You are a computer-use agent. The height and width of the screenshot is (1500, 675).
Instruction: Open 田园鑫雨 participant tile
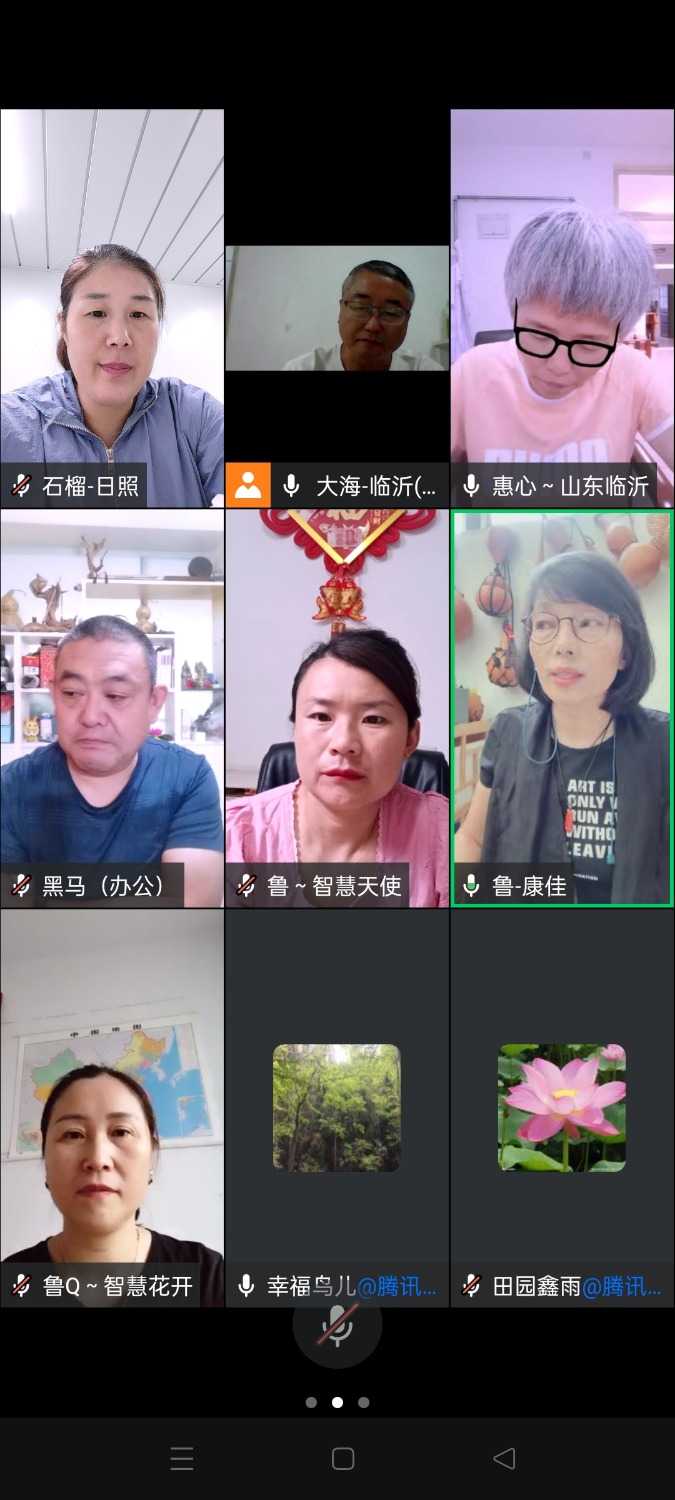tap(562, 1108)
